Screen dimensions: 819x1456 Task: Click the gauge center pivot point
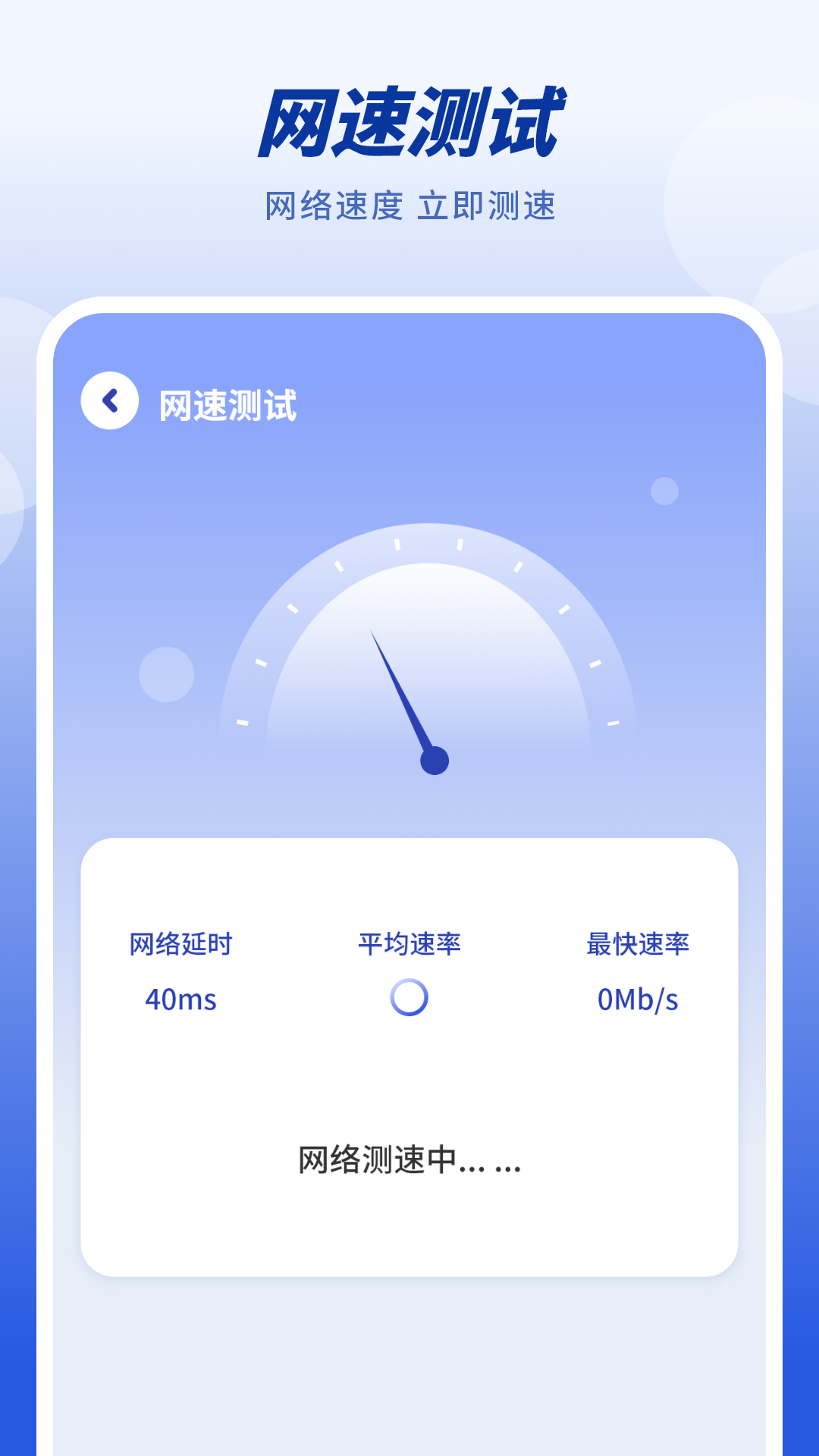pos(435,761)
